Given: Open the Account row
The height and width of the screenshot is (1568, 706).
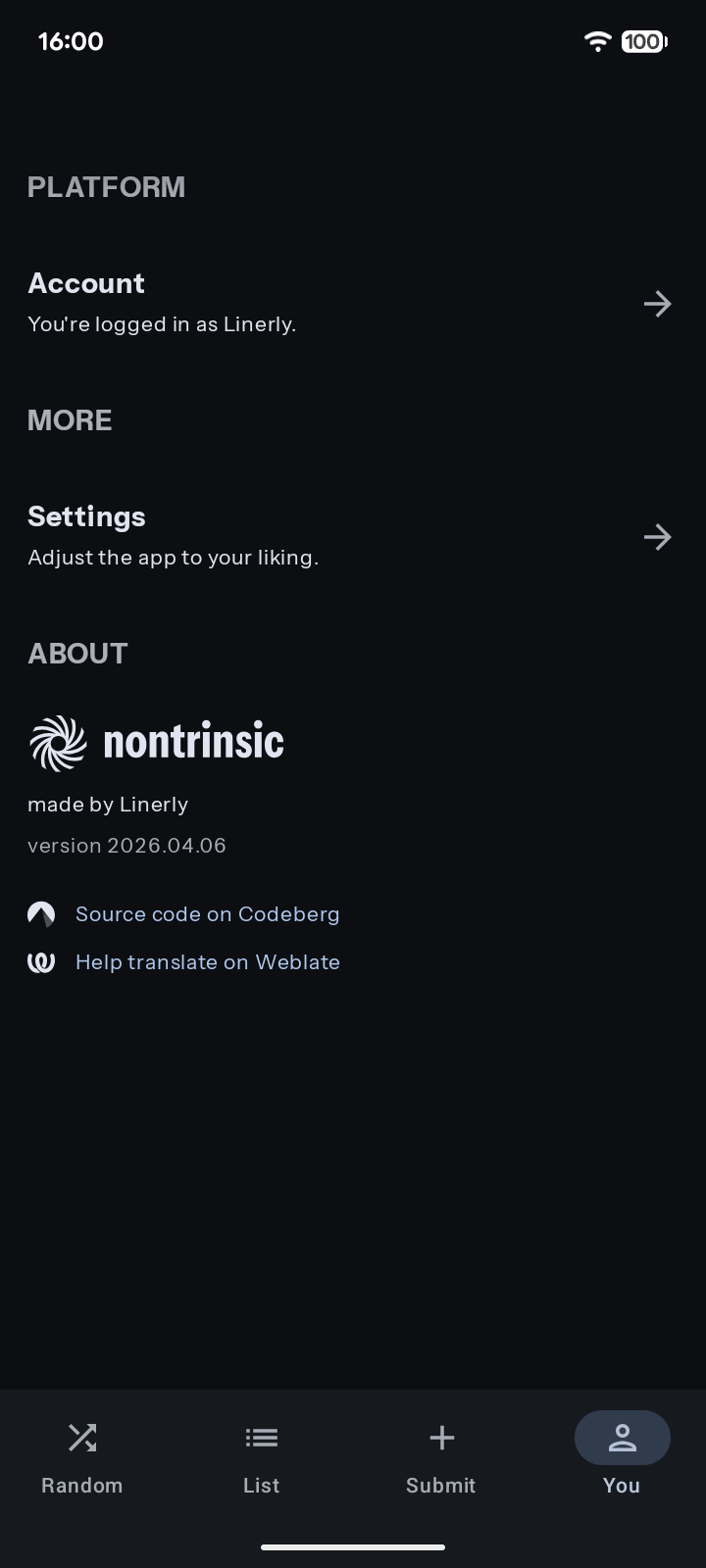Looking at the screenshot, I should click(x=351, y=304).
